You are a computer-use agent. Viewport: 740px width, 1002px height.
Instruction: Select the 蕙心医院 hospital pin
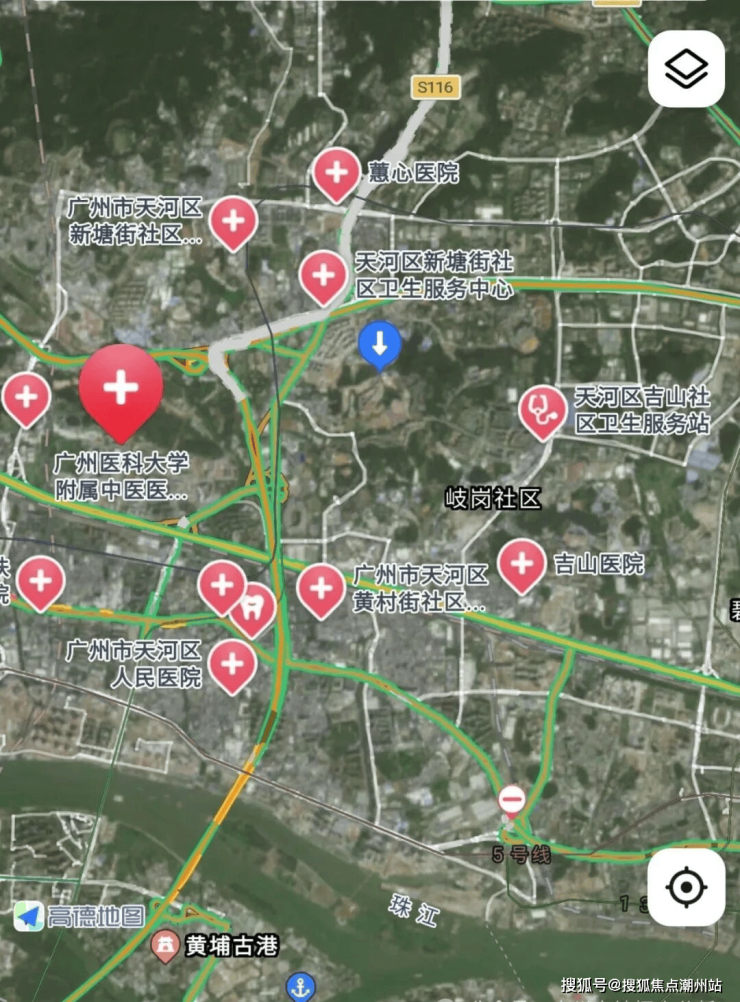337,172
